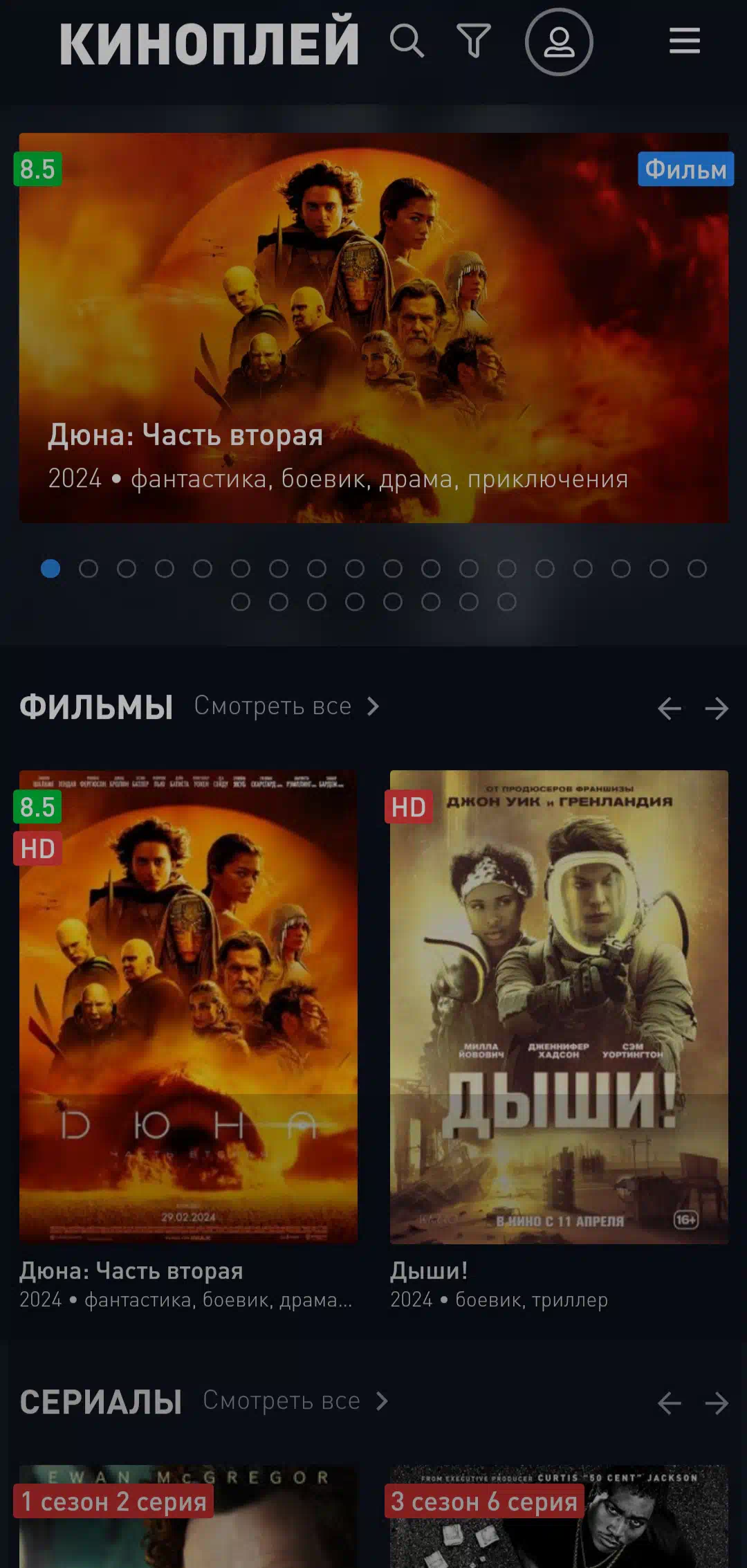Screen dimensions: 747x1568
Task: Show next series with the right arrow
Action: pyautogui.click(x=717, y=1403)
